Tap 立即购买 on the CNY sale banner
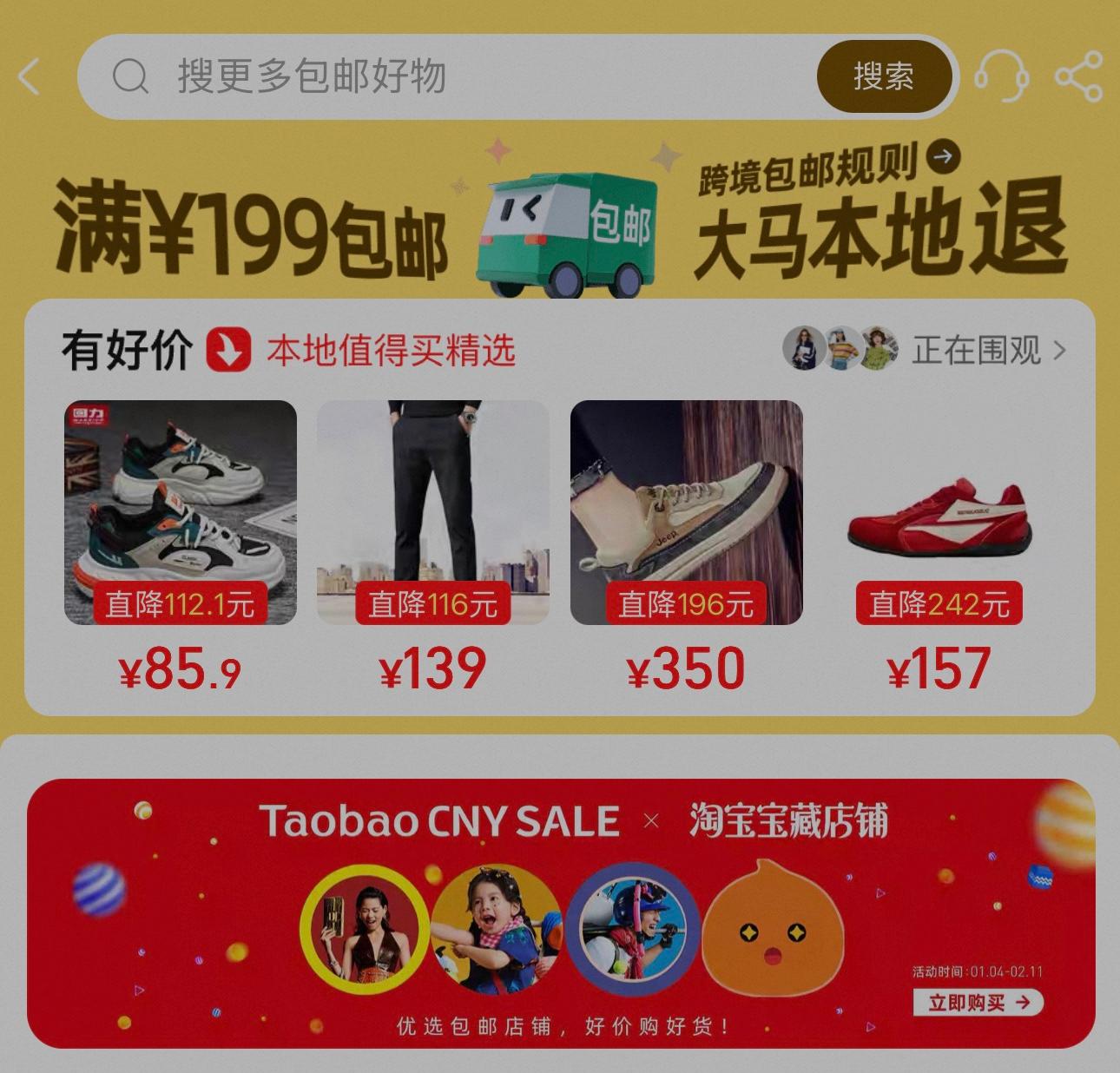This screenshot has width=1120, height=1073. pos(978,1003)
